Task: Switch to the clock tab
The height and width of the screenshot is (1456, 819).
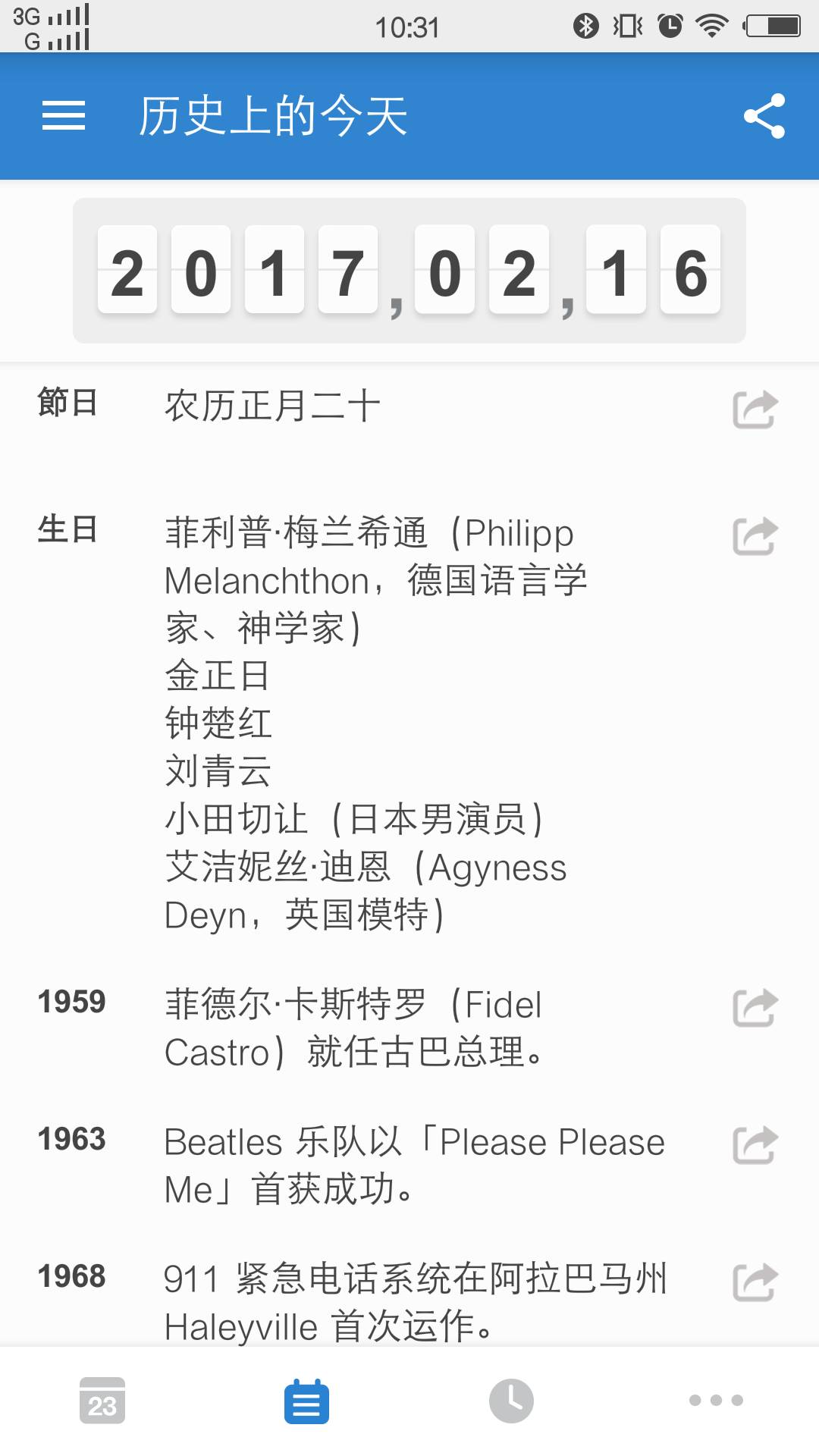Action: [511, 1401]
